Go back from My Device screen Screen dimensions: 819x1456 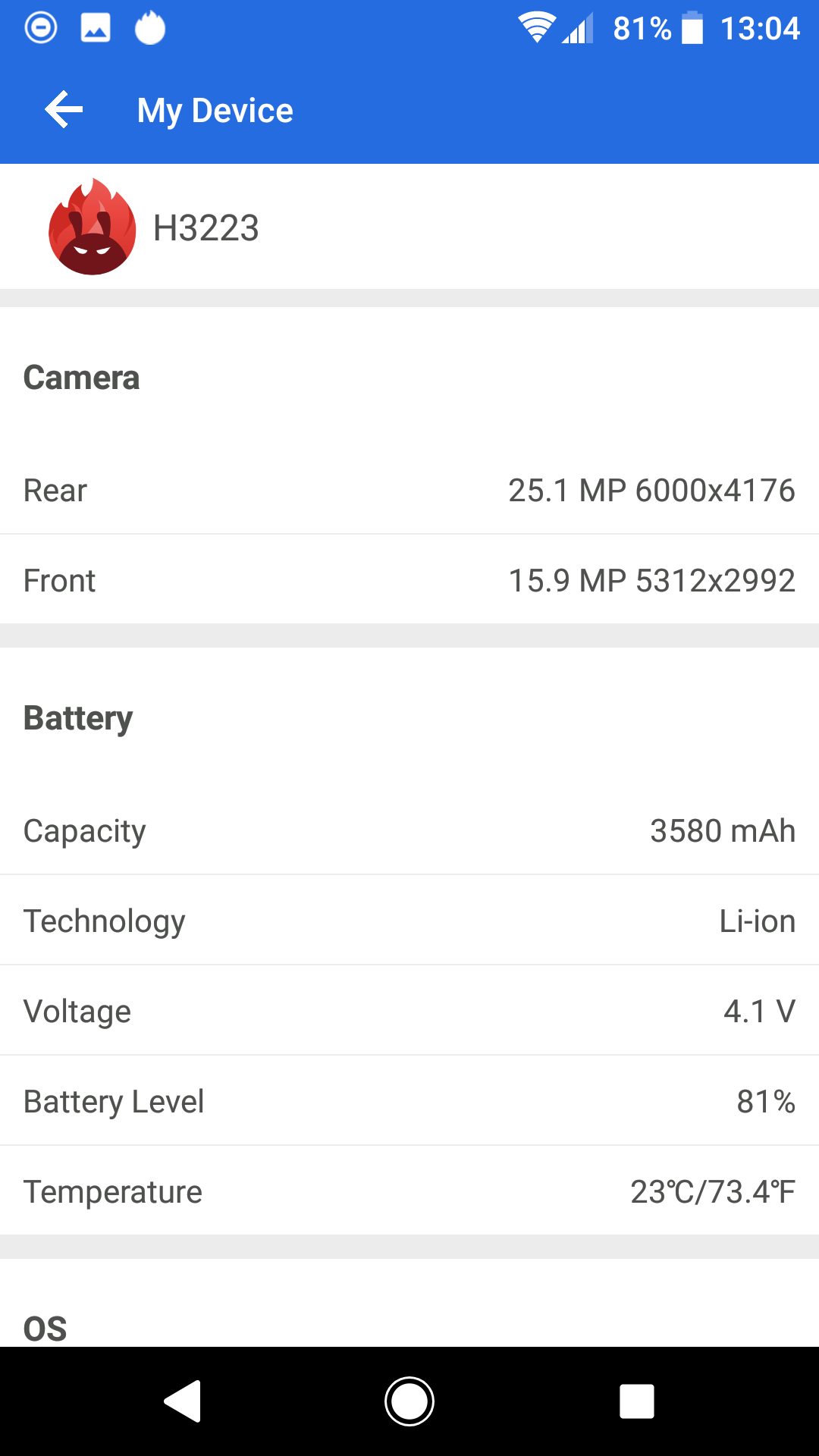64,111
